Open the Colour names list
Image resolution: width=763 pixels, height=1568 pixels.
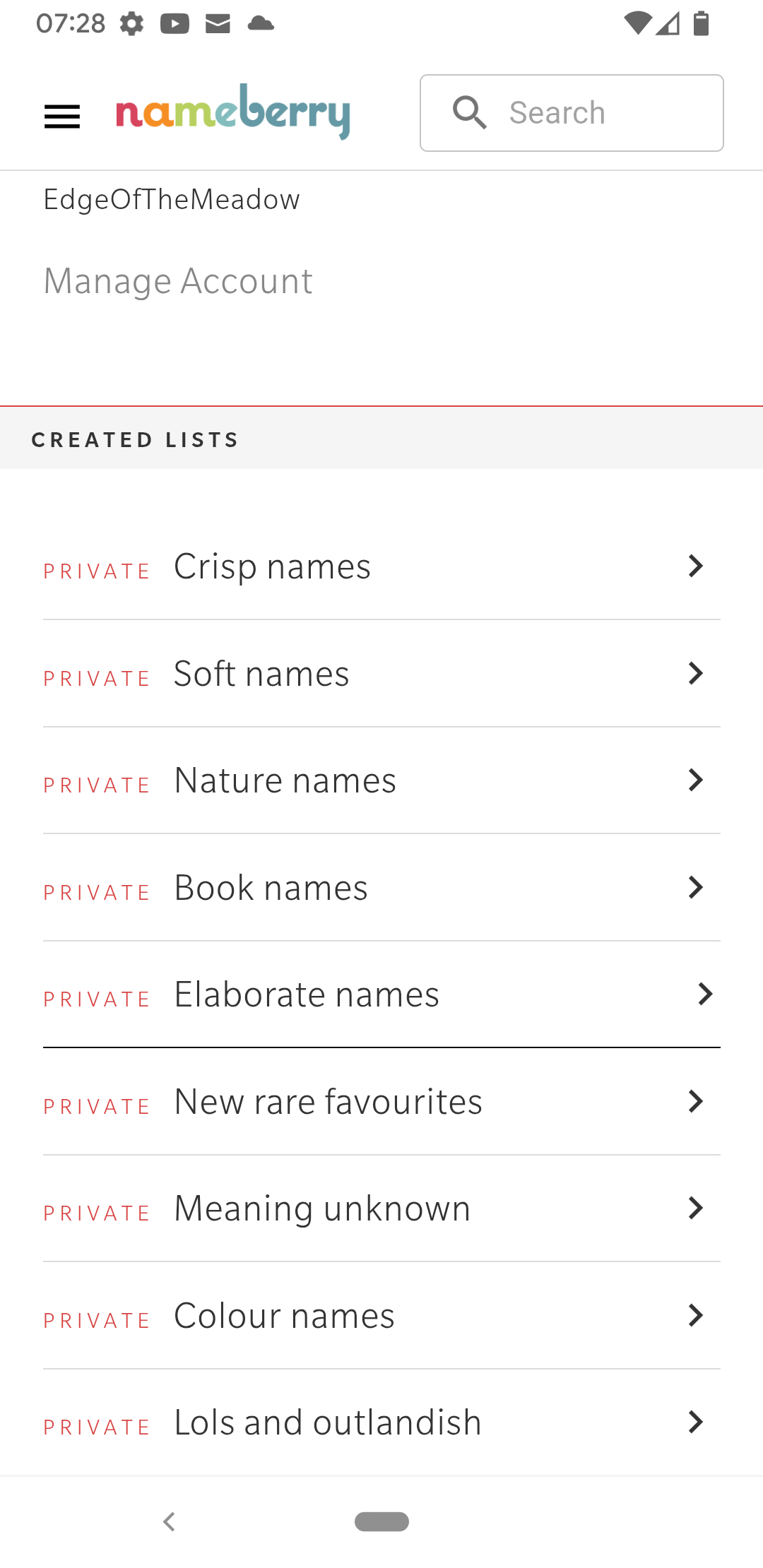tap(381, 1316)
